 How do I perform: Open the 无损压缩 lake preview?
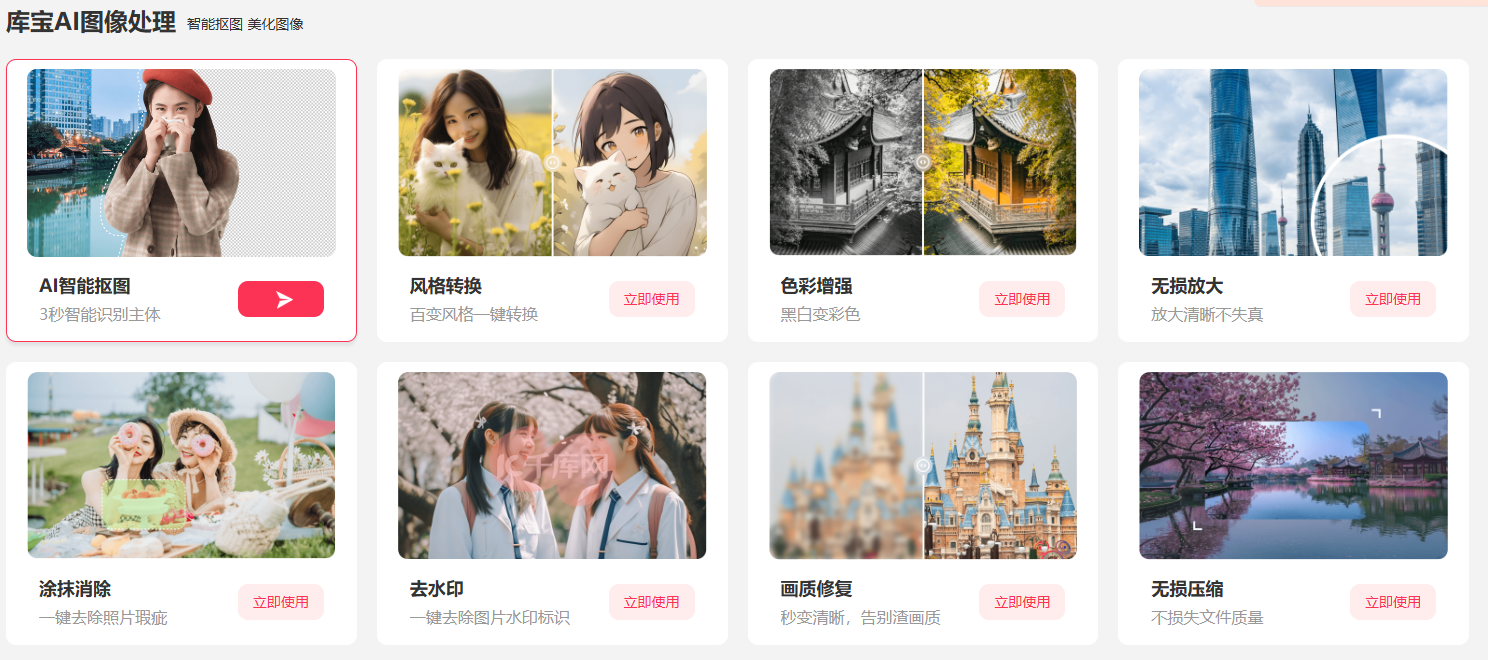[x=1293, y=465]
